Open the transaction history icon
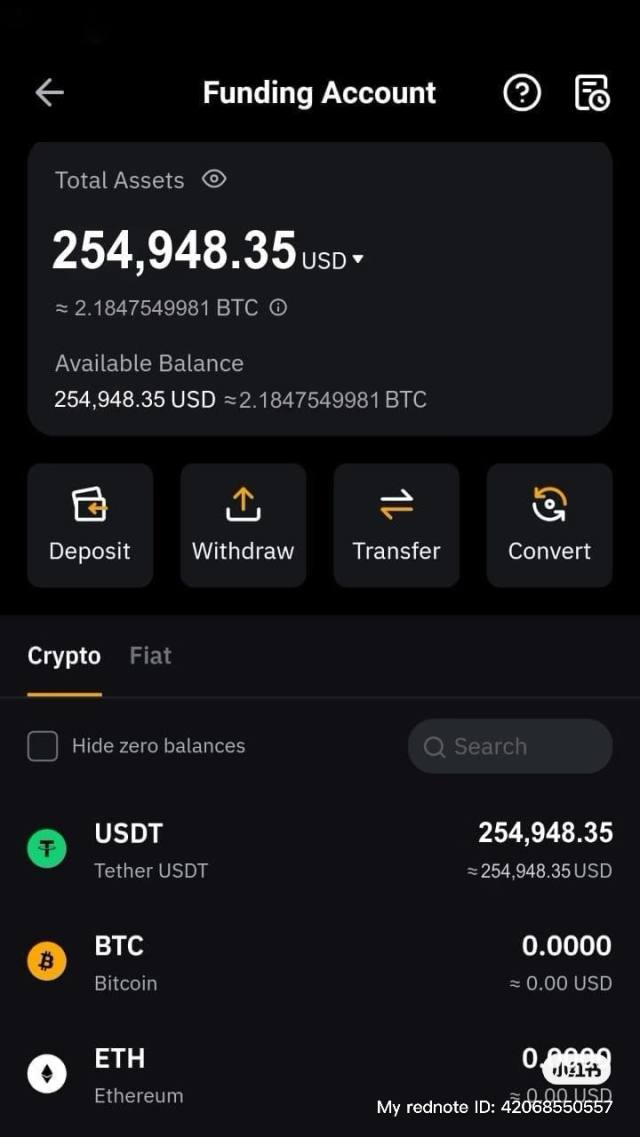 592,93
